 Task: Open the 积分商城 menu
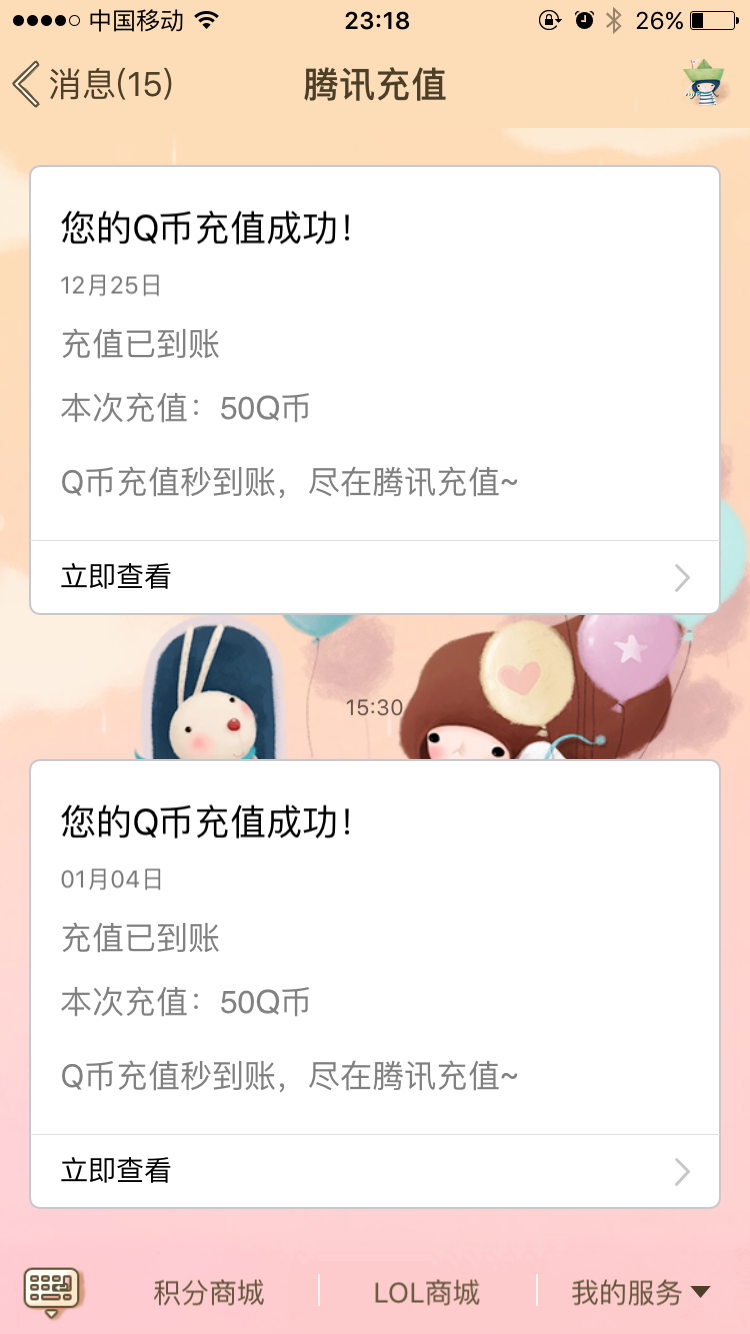[x=209, y=1292]
